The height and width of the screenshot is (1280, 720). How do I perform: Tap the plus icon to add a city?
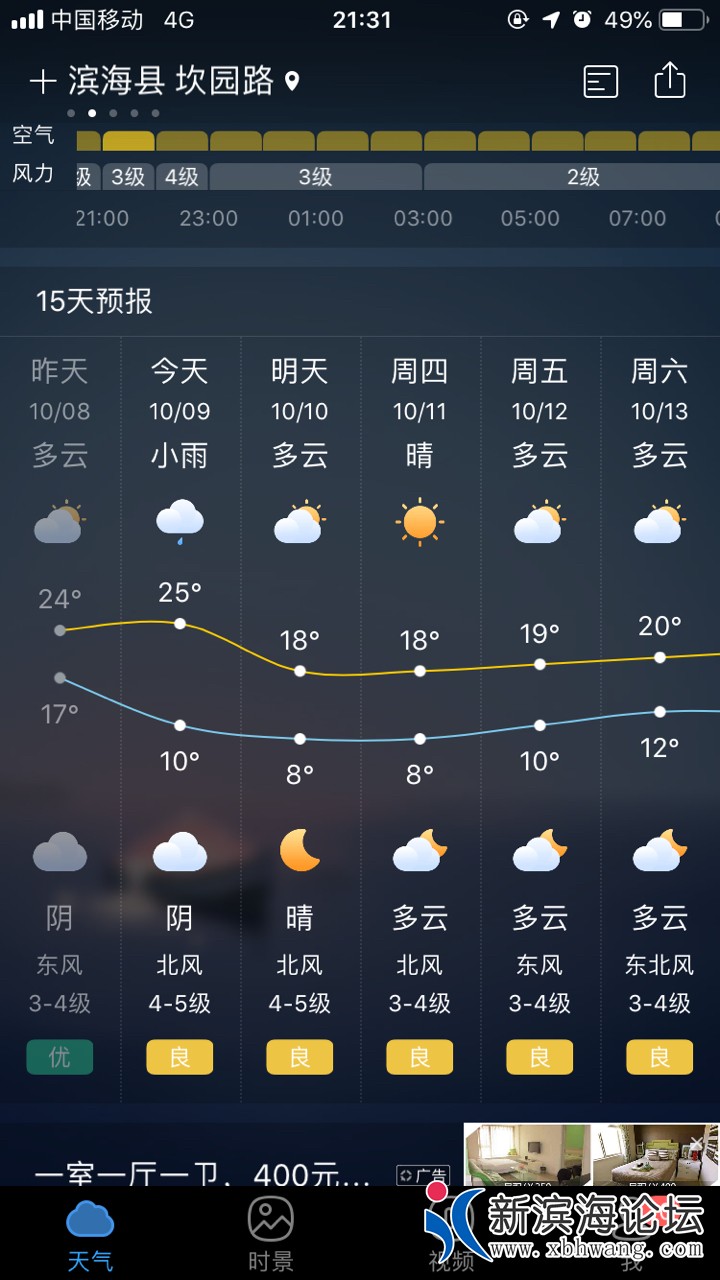42,81
